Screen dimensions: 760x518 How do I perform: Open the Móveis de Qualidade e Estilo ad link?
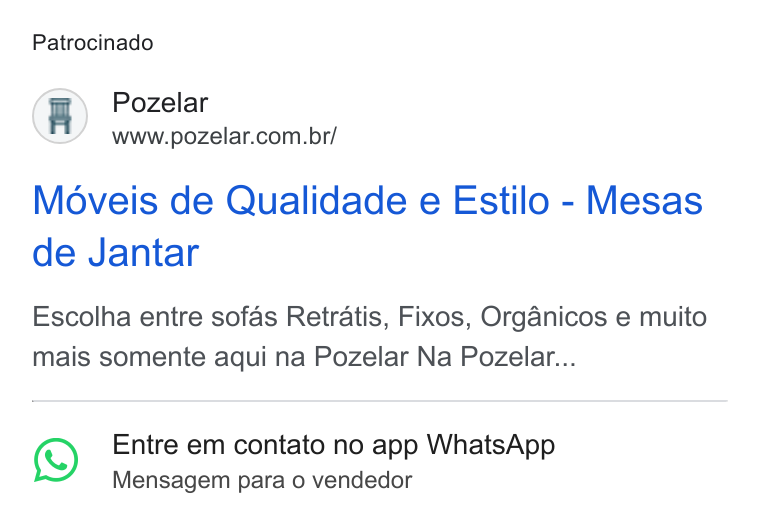coord(367,226)
